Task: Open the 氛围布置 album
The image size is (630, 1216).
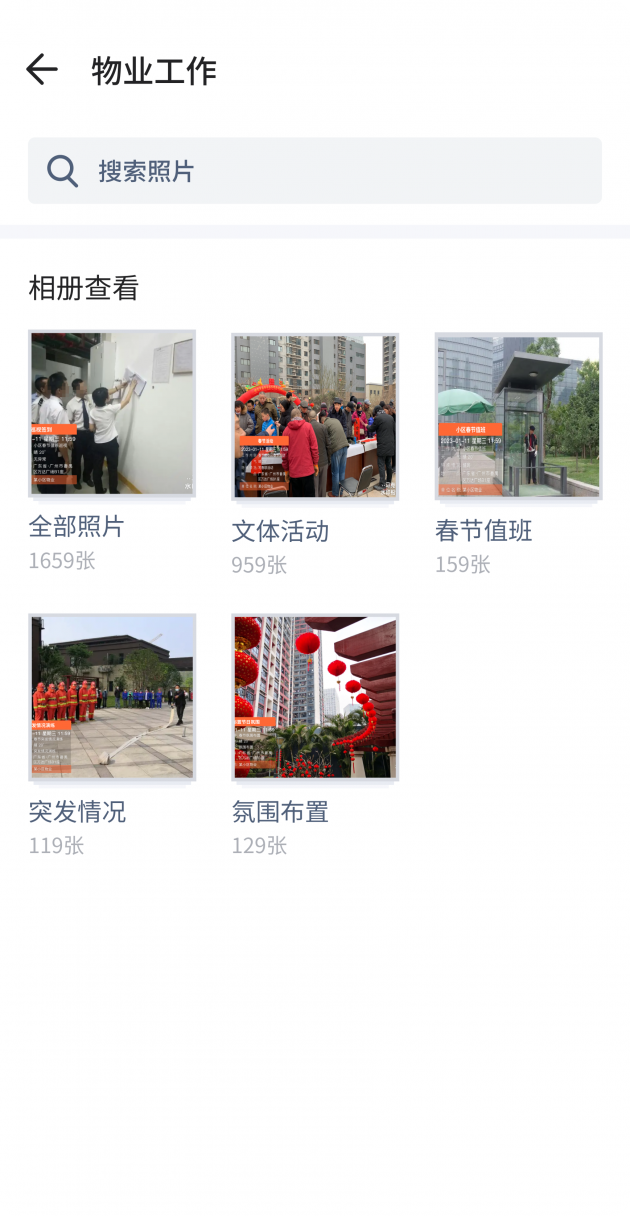Action: [315, 697]
